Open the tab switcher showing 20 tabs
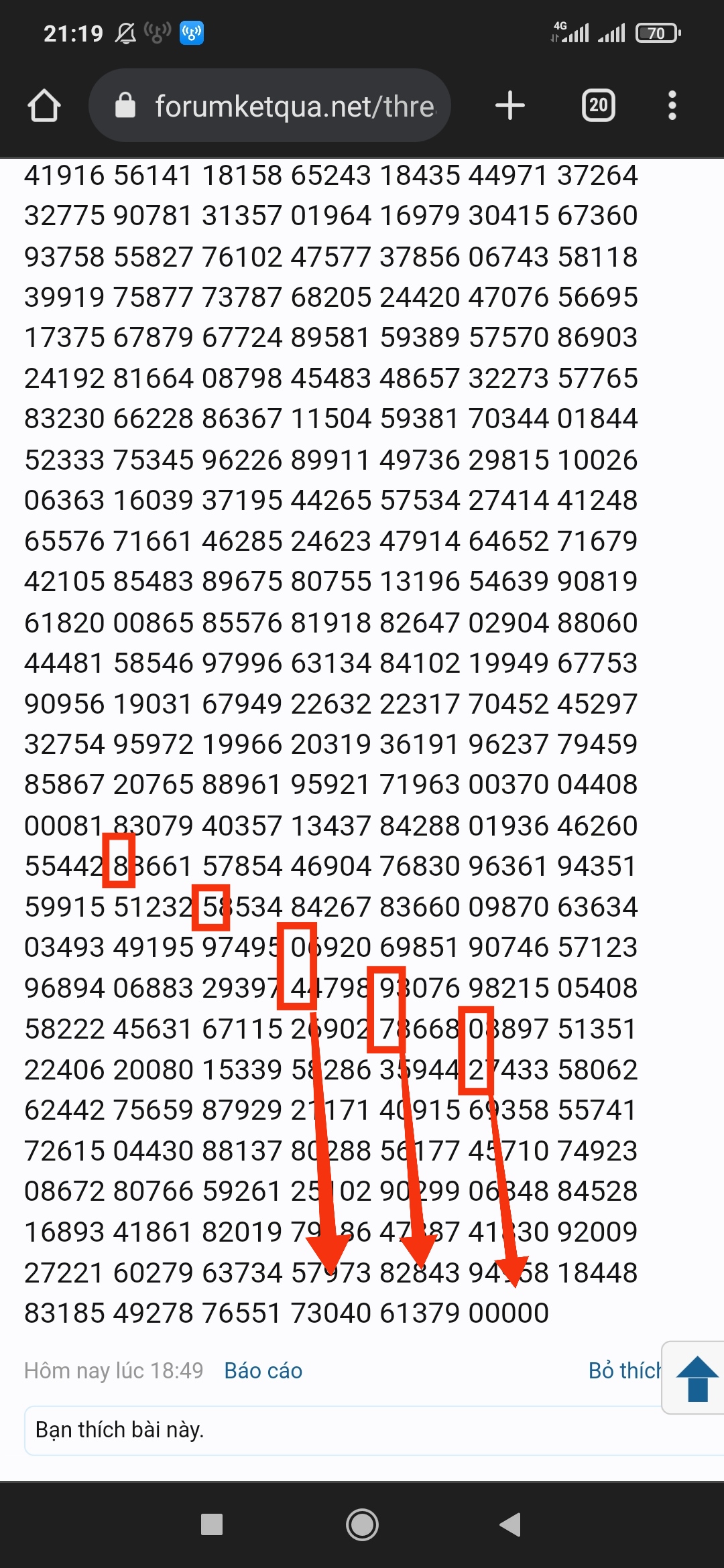Image resolution: width=724 pixels, height=1568 pixels. coord(598,105)
